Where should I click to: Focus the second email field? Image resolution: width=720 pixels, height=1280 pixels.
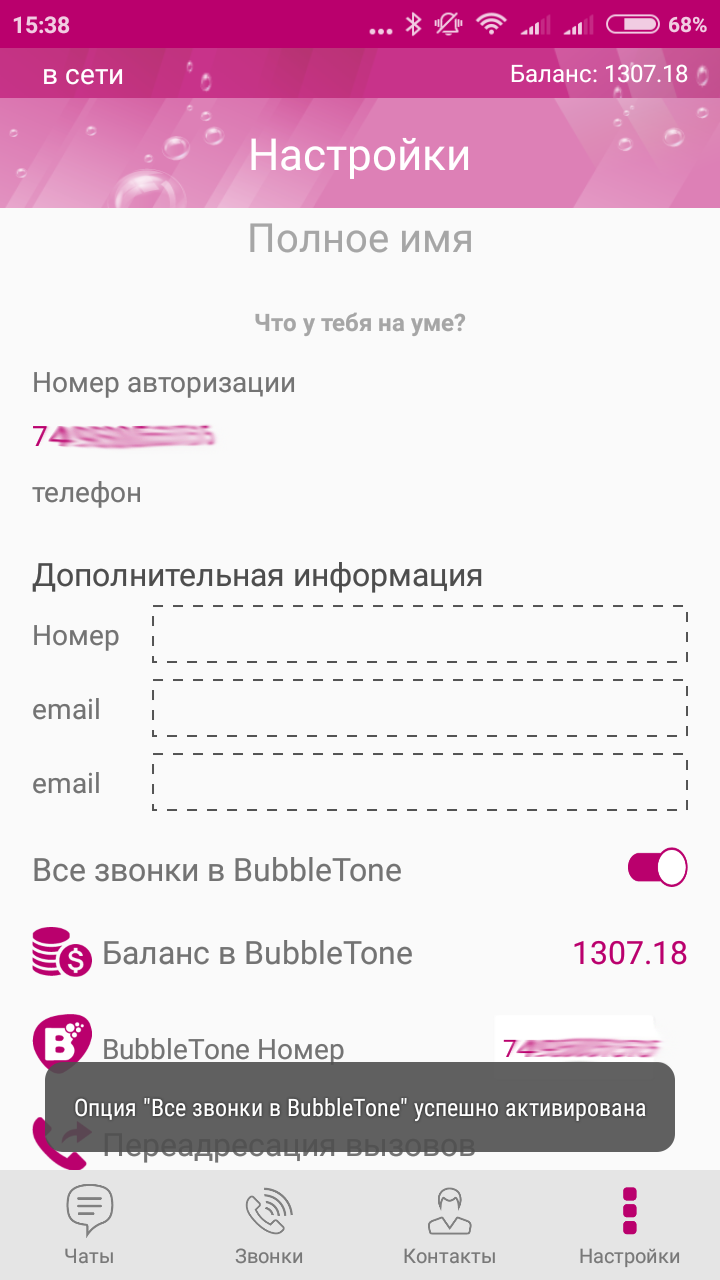click(419, 782)
